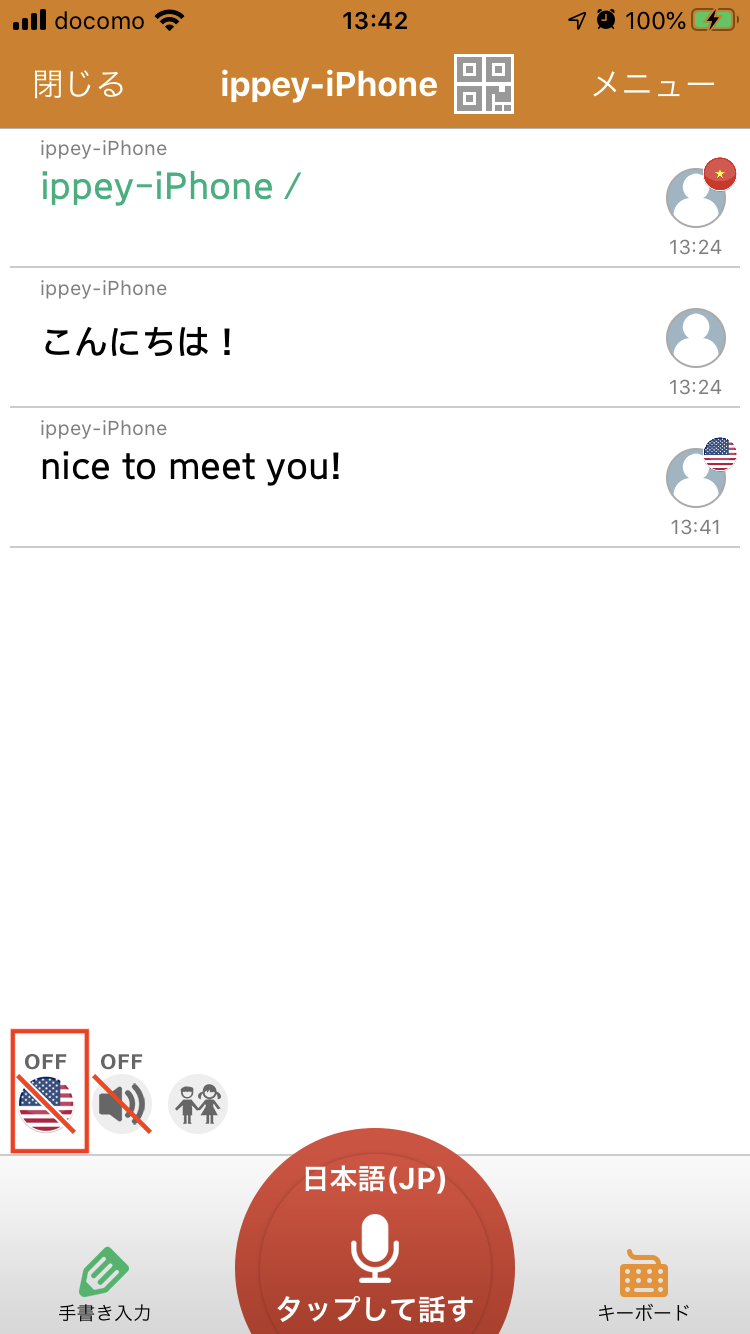Tap the avatar with US flag badge
The image size is (750, 1334).
coord(697,475)
